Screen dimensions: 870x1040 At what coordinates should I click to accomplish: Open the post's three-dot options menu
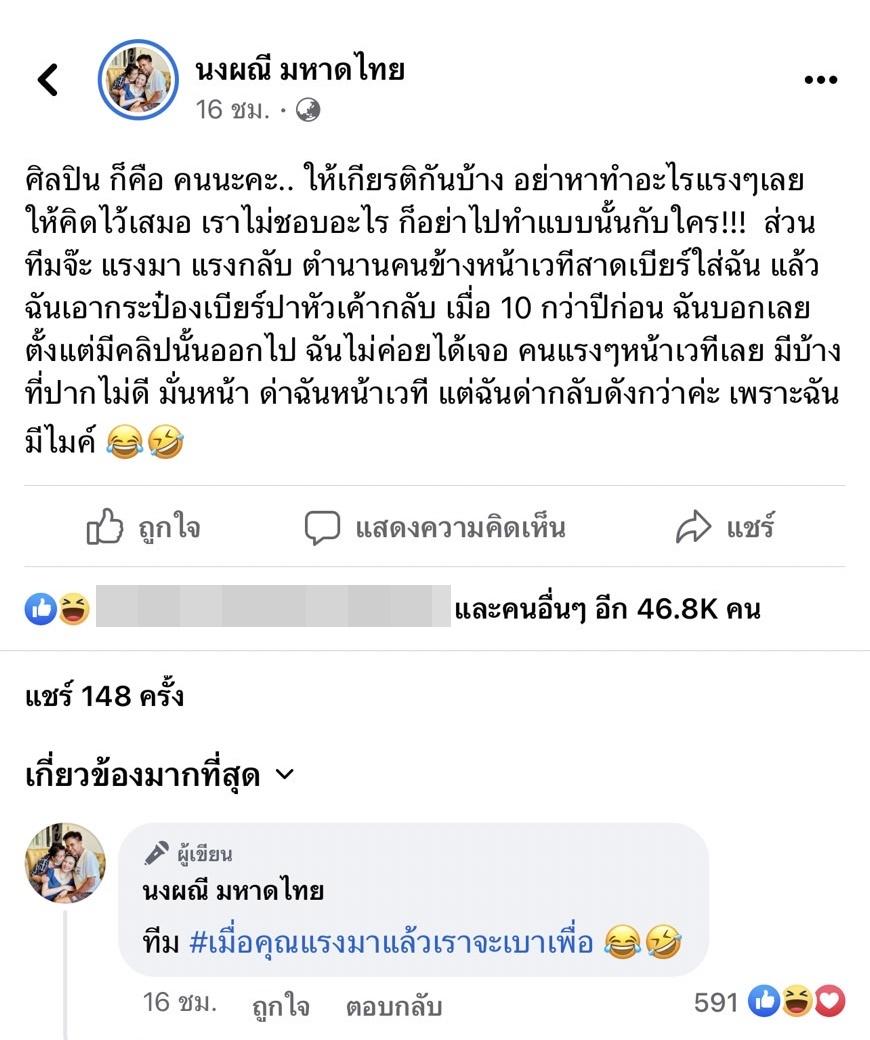point(820,80)
